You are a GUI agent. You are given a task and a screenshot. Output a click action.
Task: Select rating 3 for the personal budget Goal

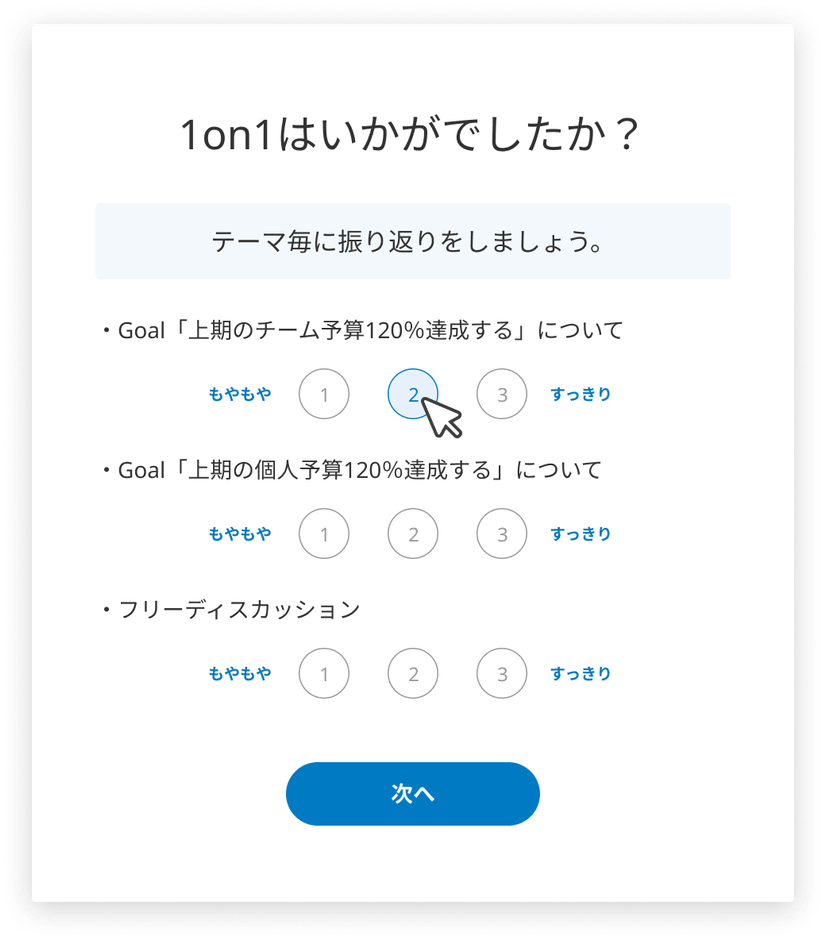(x=501, y=534)
